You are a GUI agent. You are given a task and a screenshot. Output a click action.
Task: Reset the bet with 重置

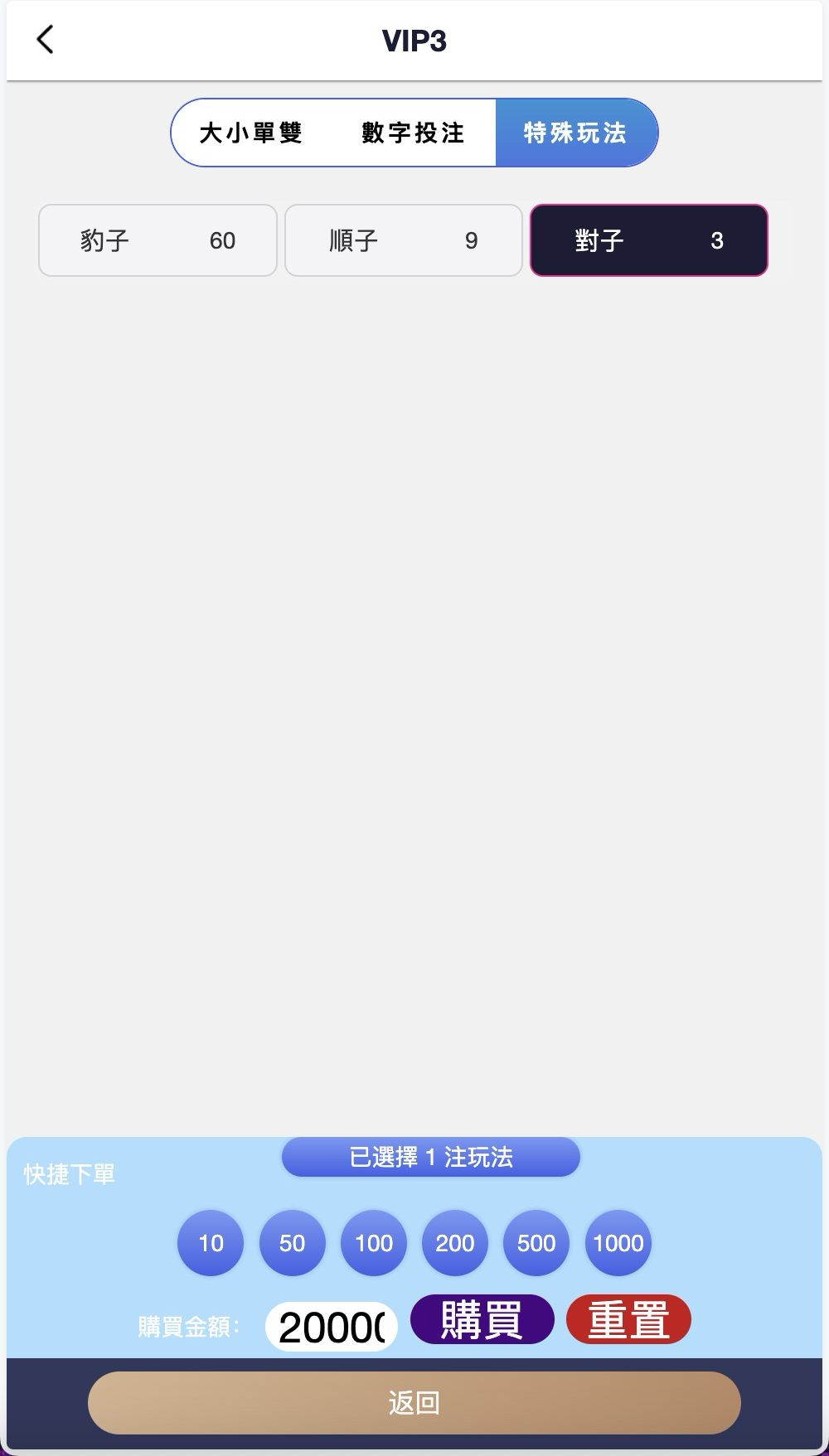(628, 1319)
